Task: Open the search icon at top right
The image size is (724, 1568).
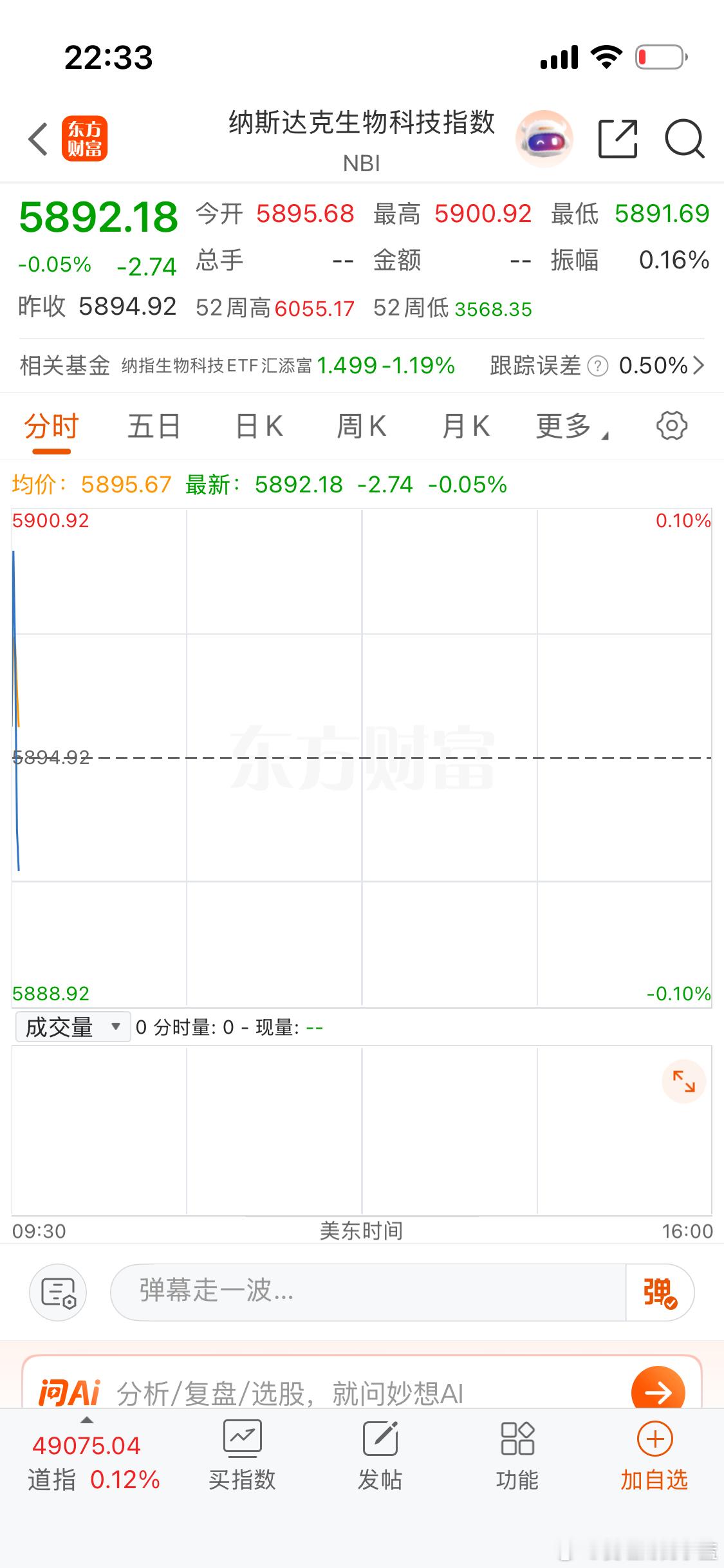Action: click(x=684, y=139)
